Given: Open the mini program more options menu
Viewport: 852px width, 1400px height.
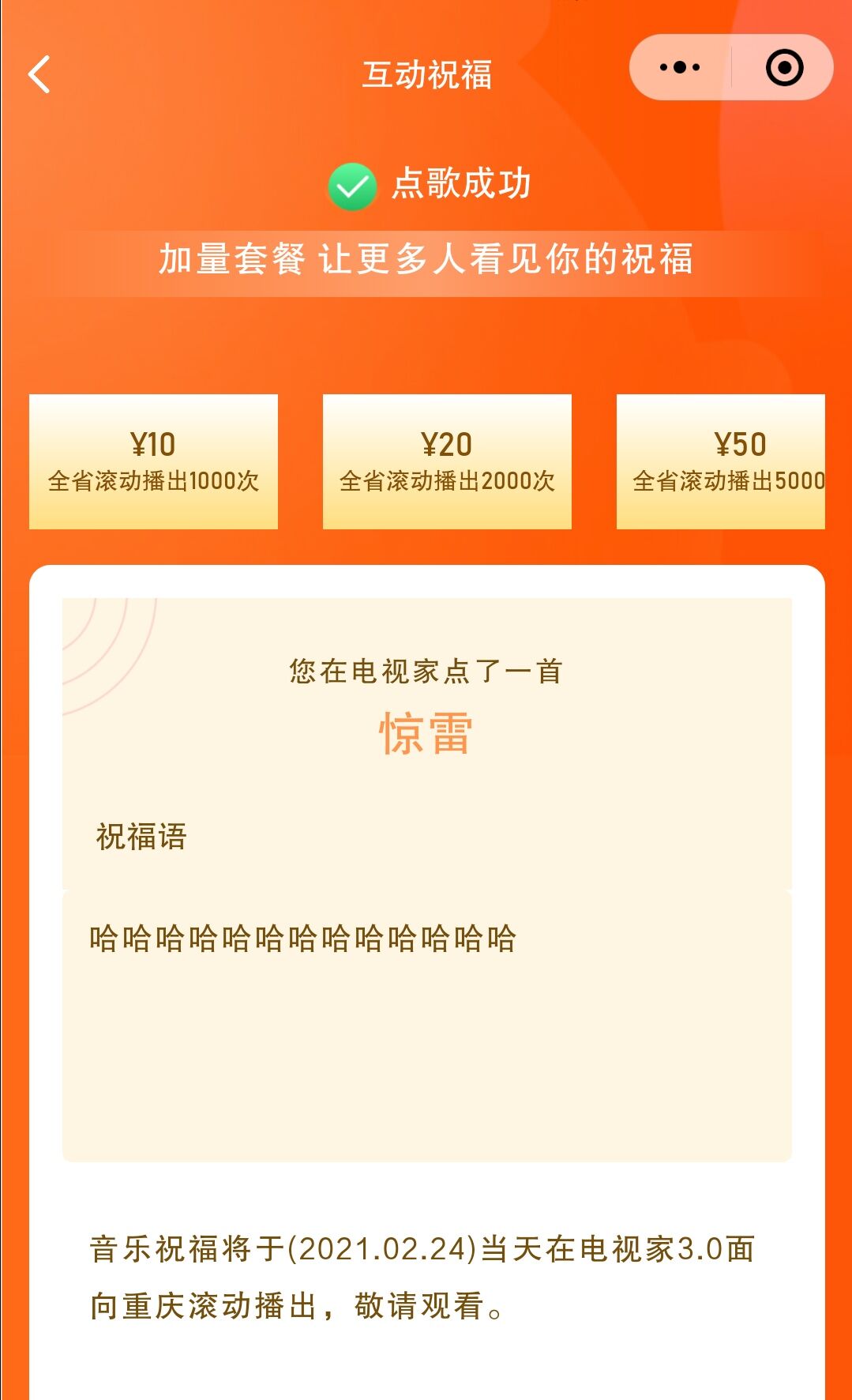Looking at the screenshot, I should (680, 67).
